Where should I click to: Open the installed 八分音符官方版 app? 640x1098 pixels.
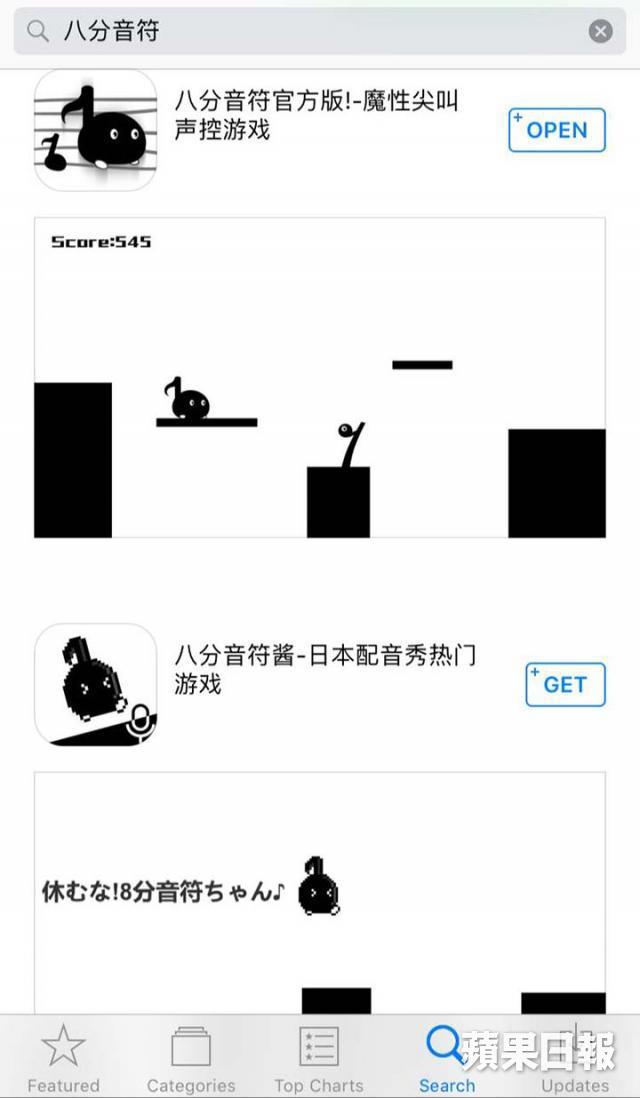(x=557, y=130)
